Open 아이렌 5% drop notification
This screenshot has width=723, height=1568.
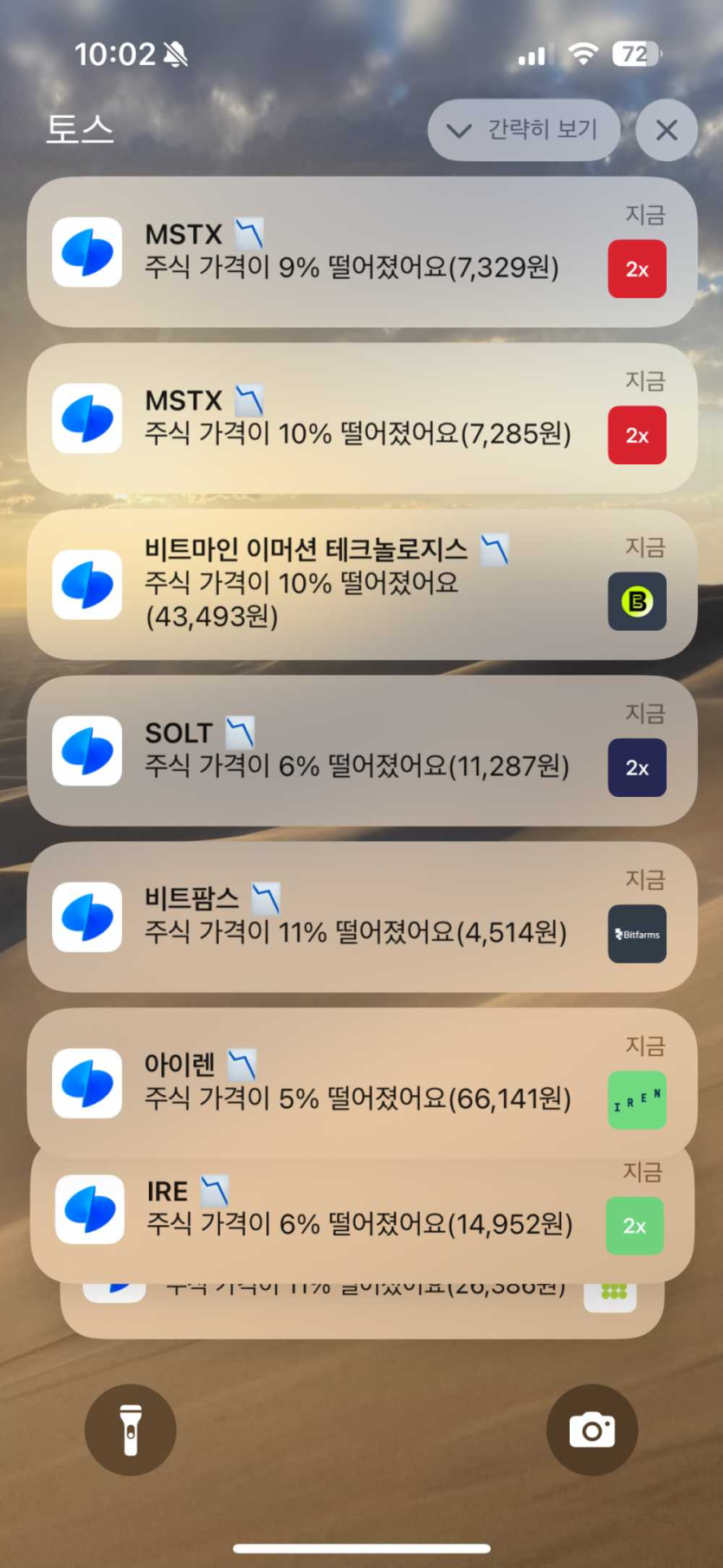361,1082
